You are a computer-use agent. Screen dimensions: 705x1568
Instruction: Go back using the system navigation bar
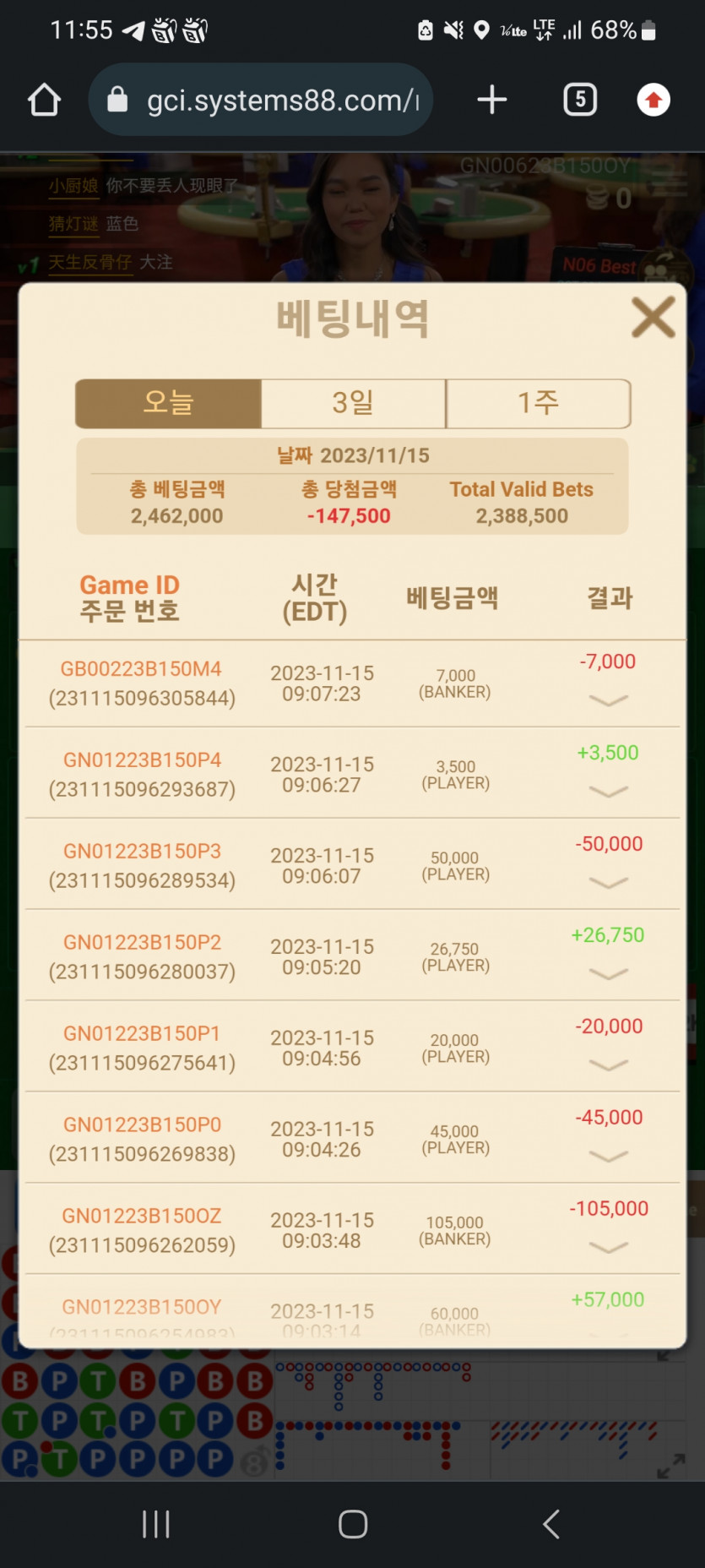[x=550, y=1524]
